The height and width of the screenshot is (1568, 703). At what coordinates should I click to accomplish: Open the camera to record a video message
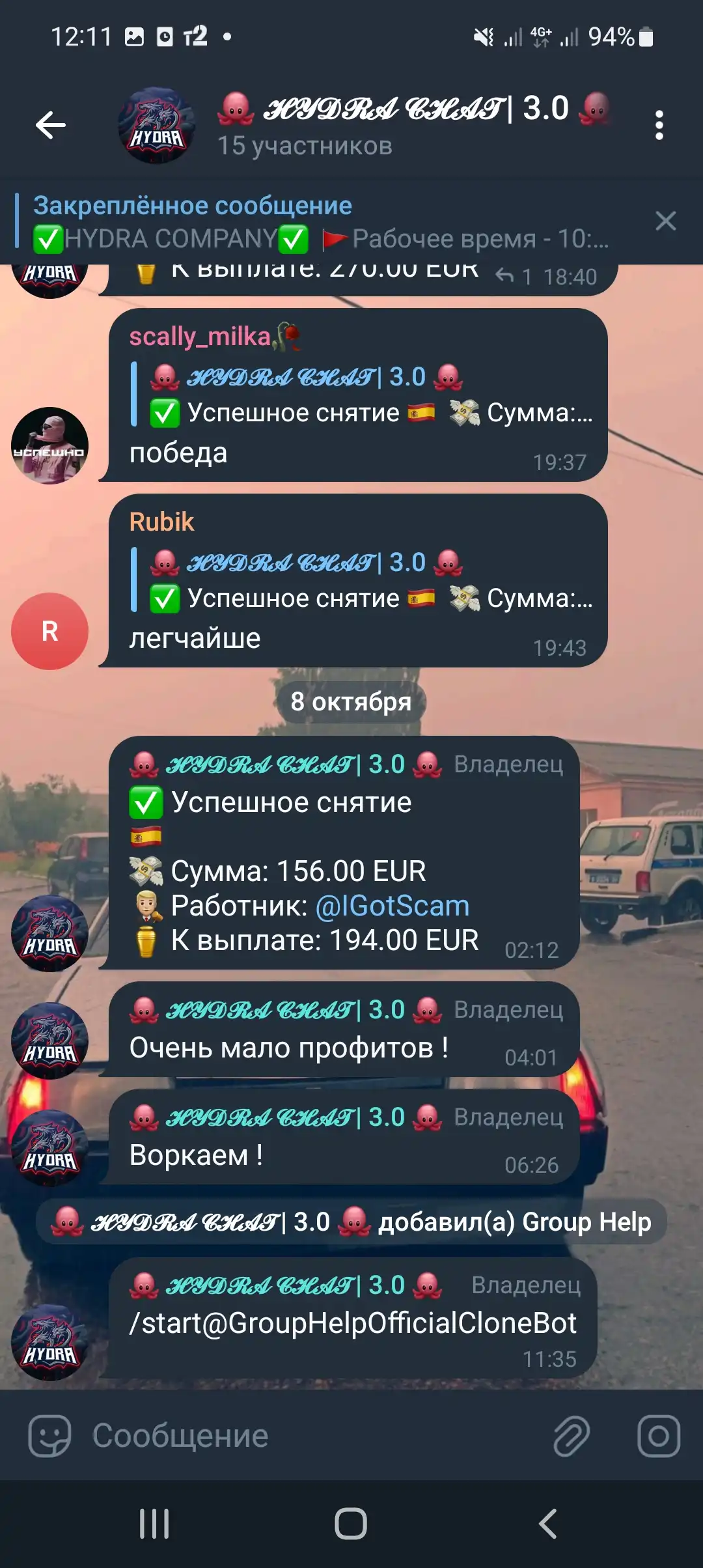coord(659,1435)
